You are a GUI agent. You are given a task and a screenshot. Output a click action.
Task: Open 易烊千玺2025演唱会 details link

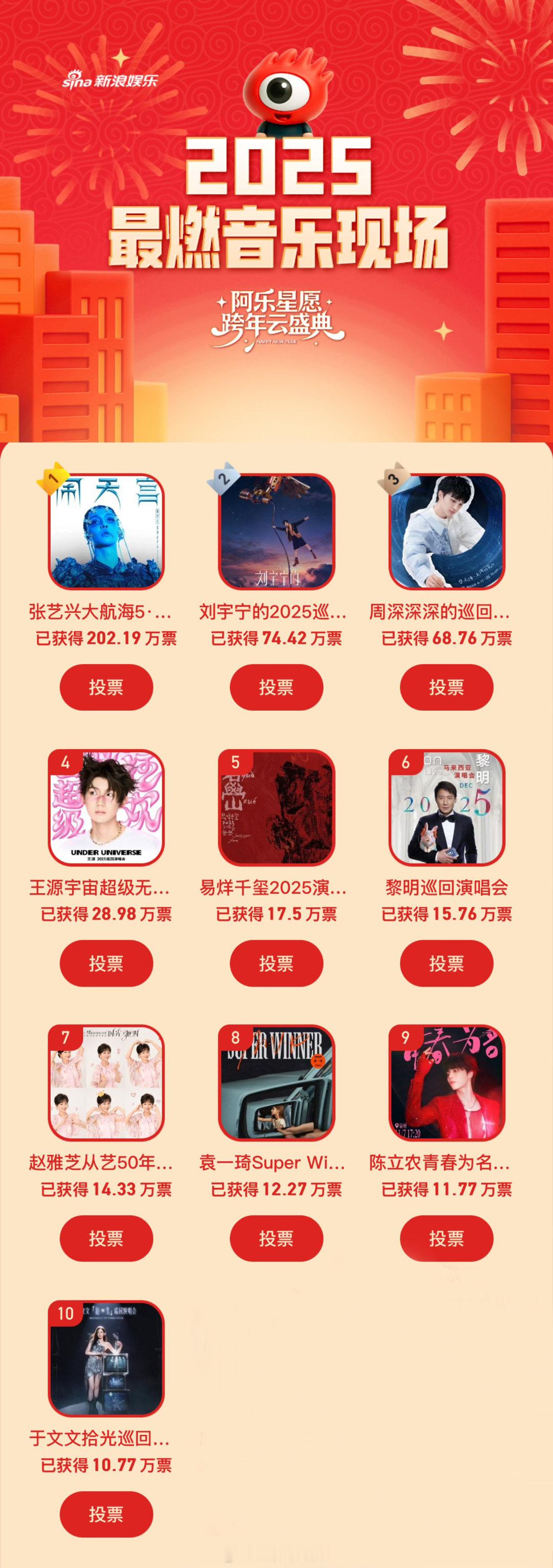(x=277, y=886)
